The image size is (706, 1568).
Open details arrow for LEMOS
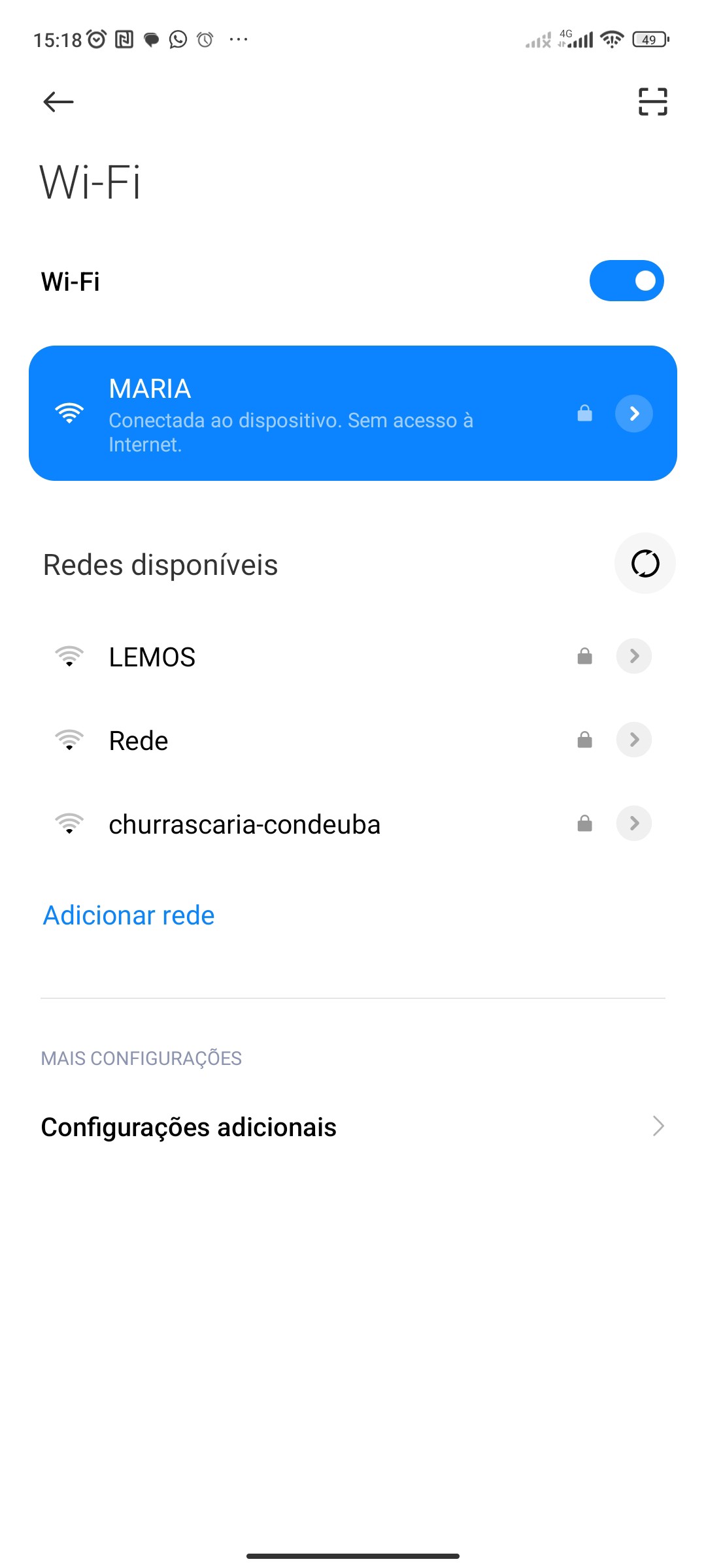click(633, 656)
